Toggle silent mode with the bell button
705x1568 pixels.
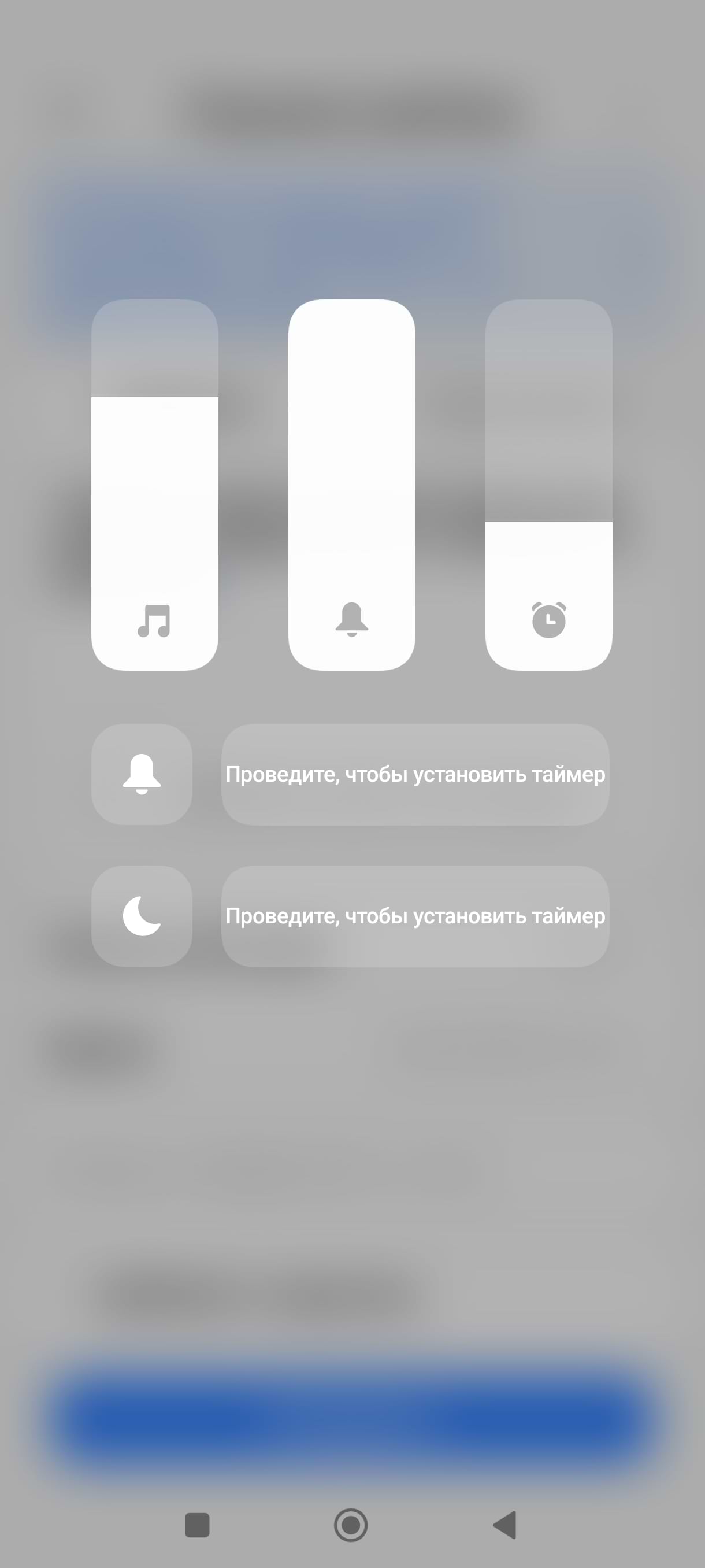[x=142, y=774]
